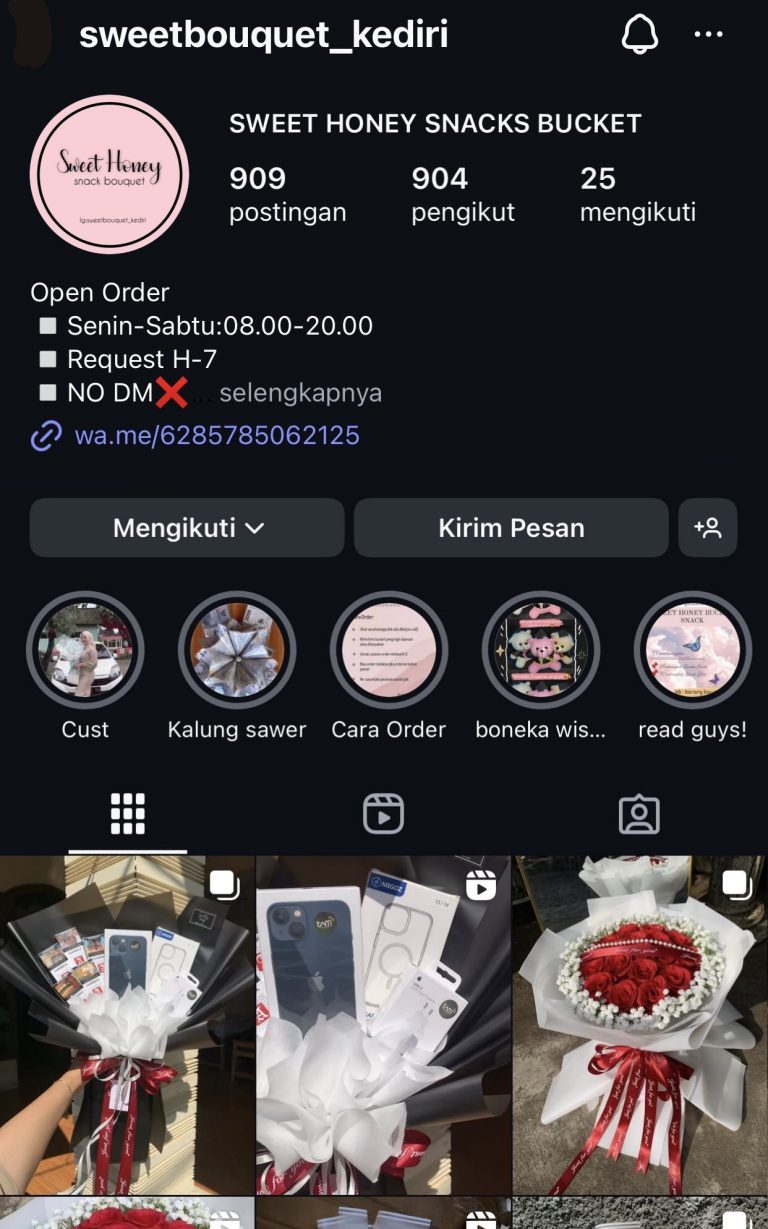View the boneka wis... highlight
The image size is (768, 1229).
click(541, 650)
